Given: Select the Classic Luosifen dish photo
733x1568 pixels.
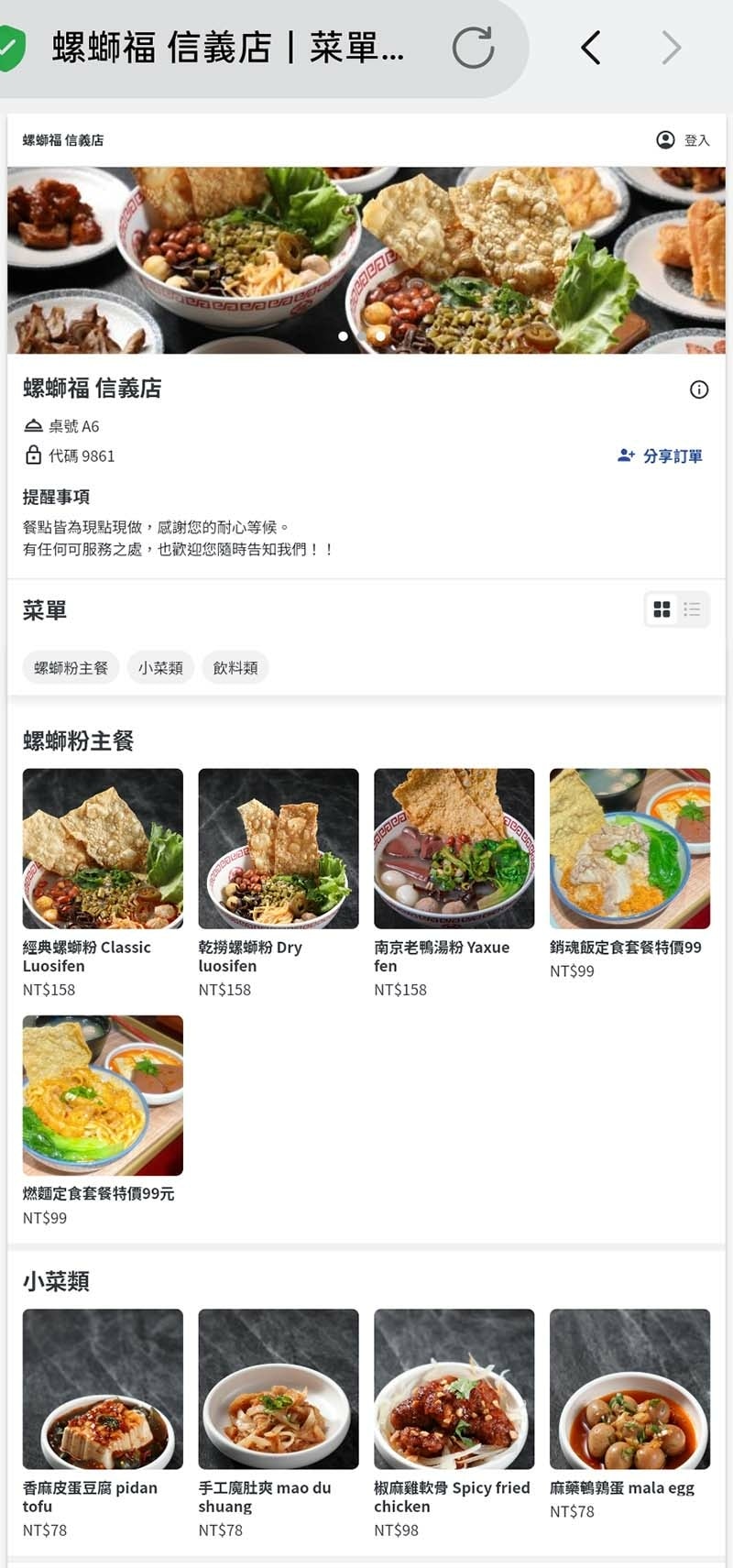Looking at the screenshot, I should tap(103, 848).
